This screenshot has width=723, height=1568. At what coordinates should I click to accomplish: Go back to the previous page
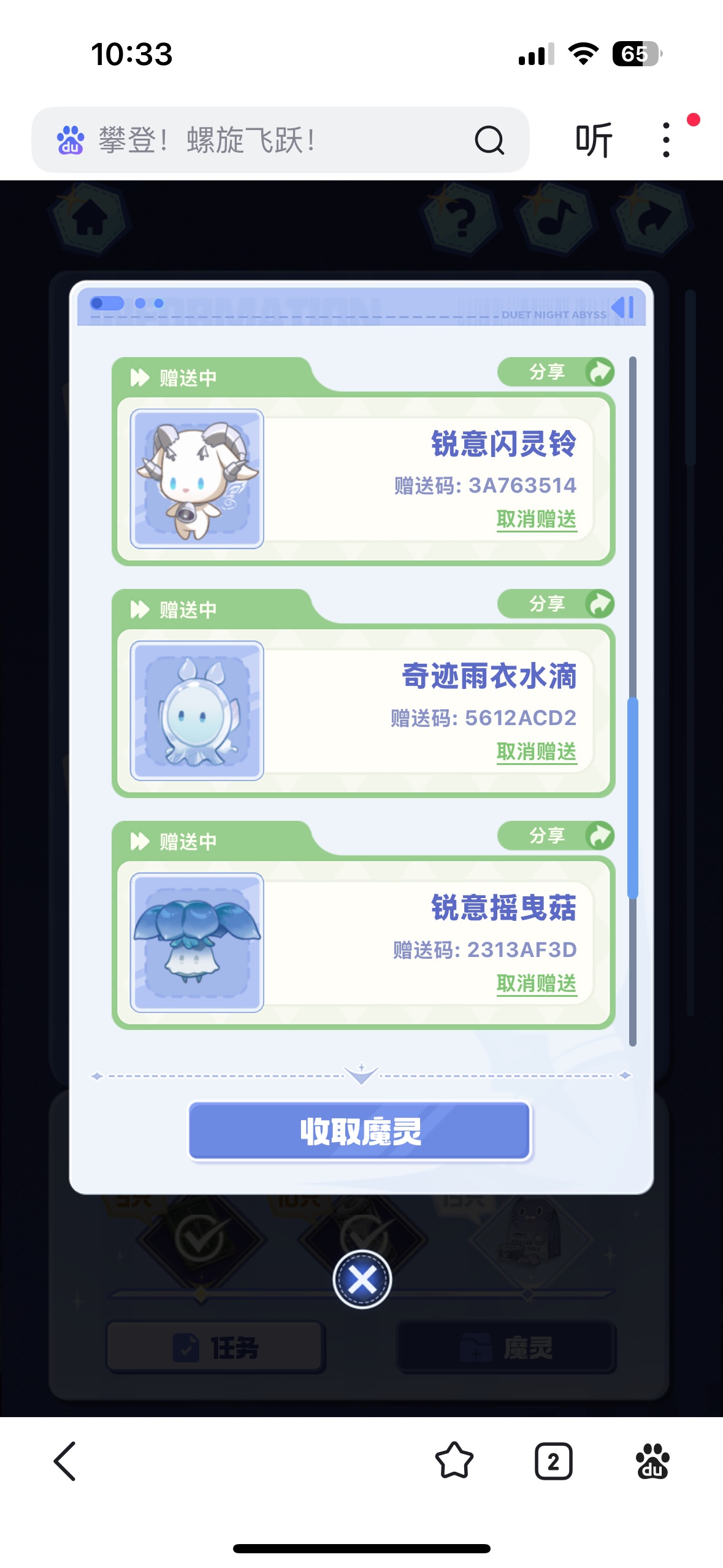click(x=65, y=1461)
